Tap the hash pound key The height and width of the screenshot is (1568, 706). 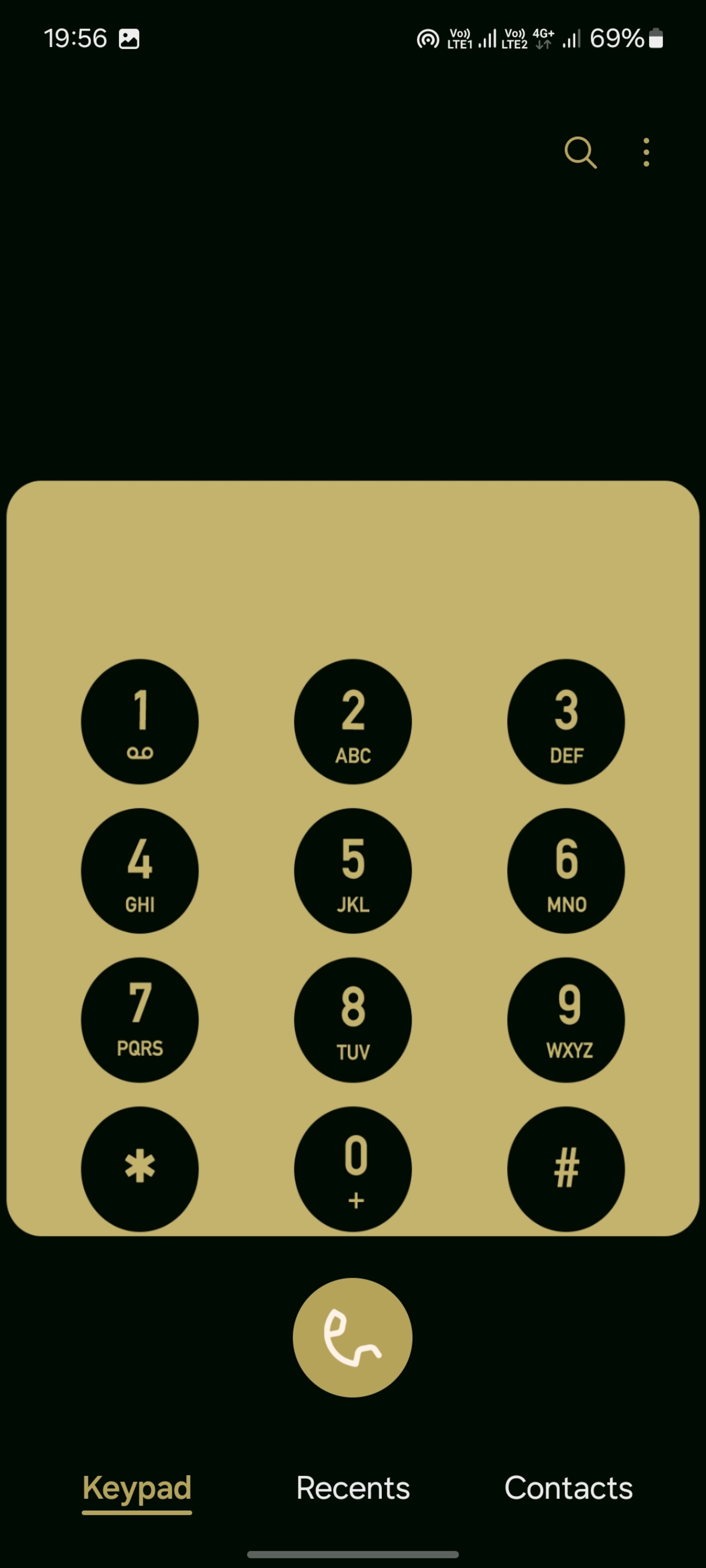click(566, 1169)
